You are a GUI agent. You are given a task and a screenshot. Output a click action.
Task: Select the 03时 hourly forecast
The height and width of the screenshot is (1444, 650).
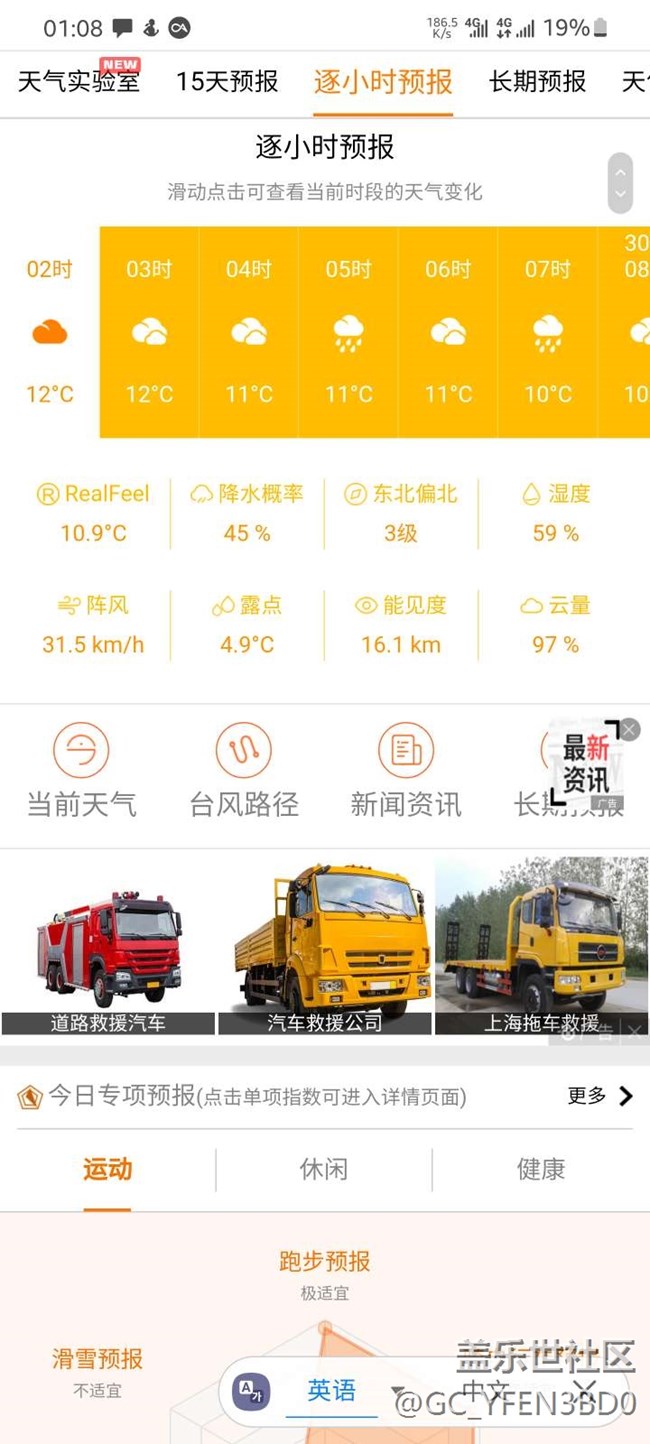pos(149,332)
